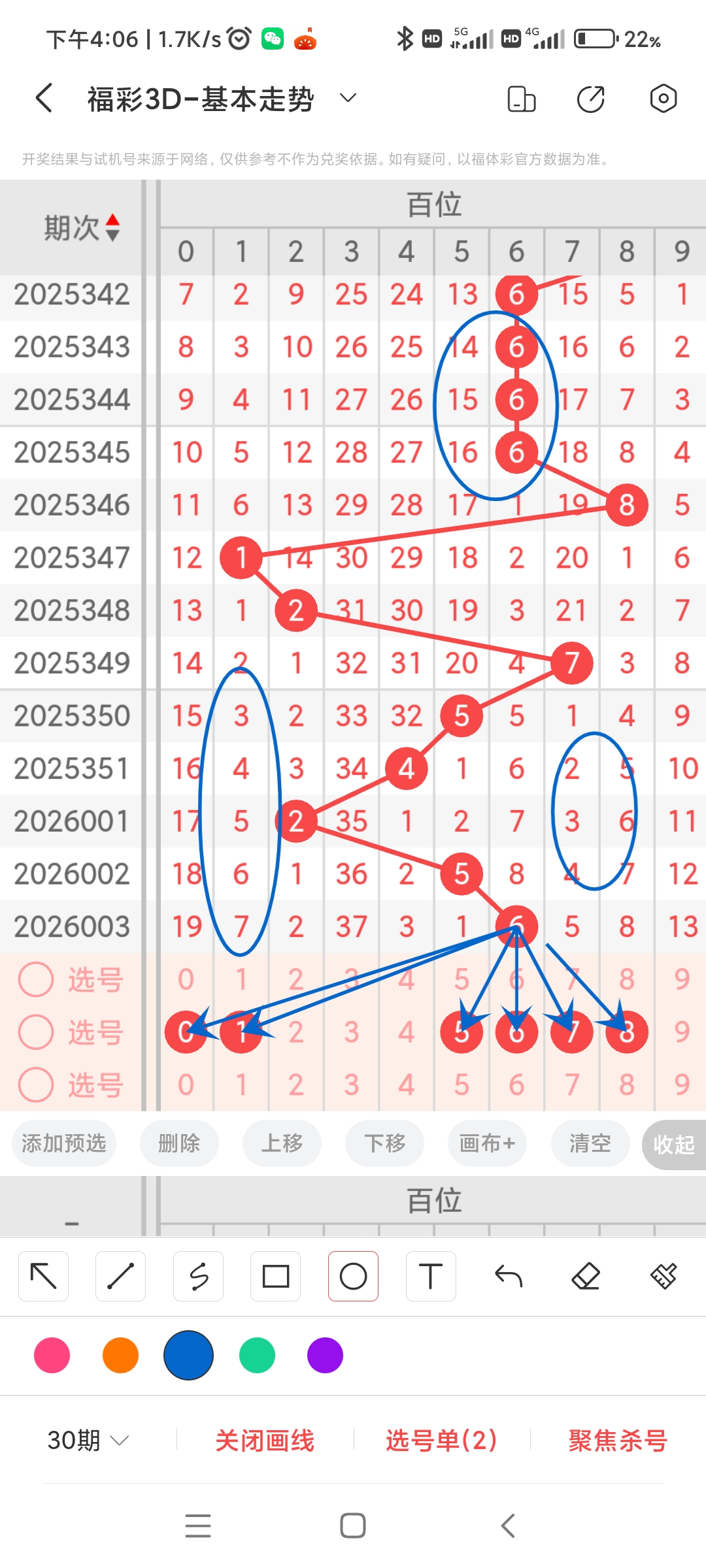Open the title dropdown next to 福彩3D-基本走势

pyautogui.click(x=347, y=98)
